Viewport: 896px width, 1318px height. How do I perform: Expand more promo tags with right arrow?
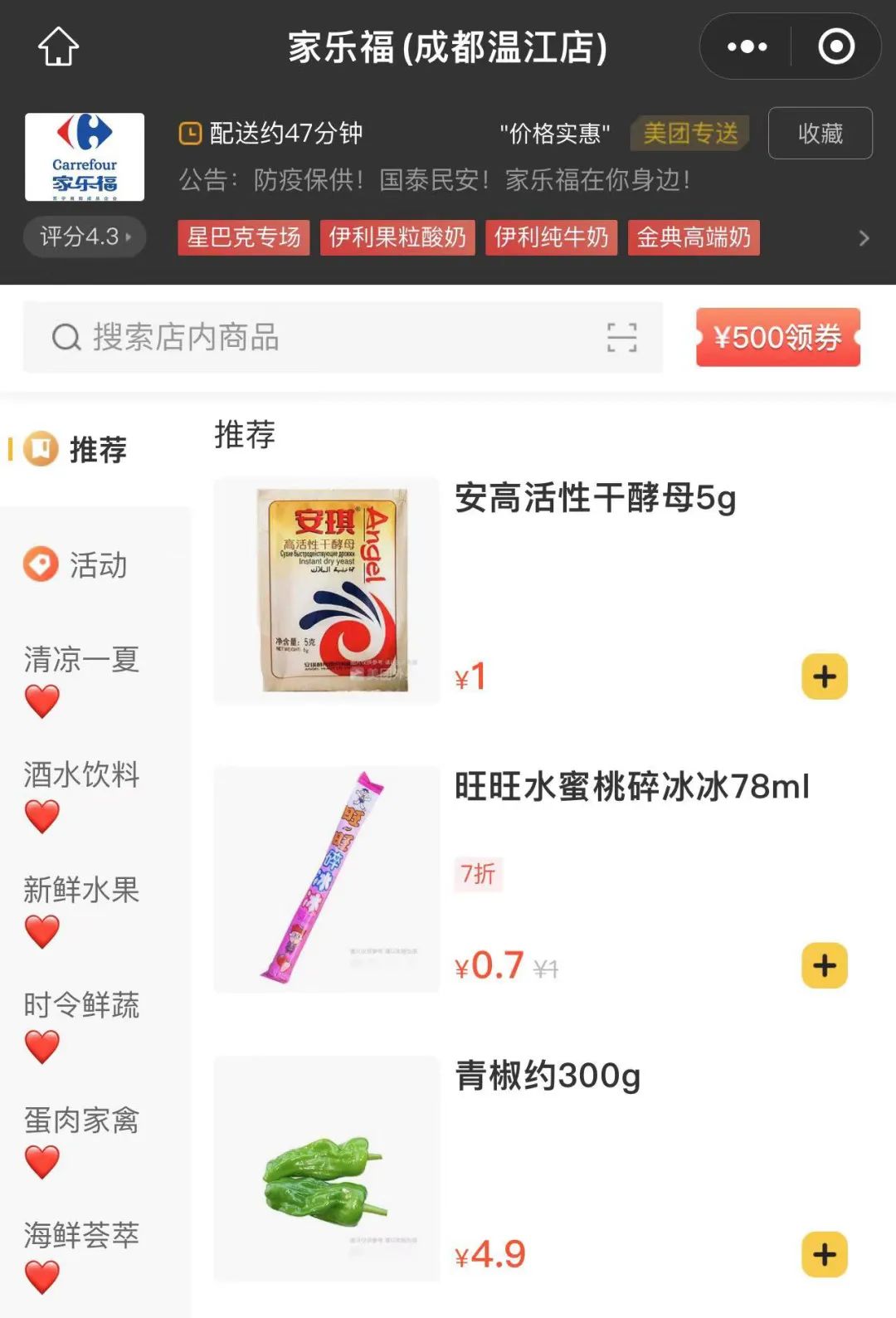coord(864,238)
